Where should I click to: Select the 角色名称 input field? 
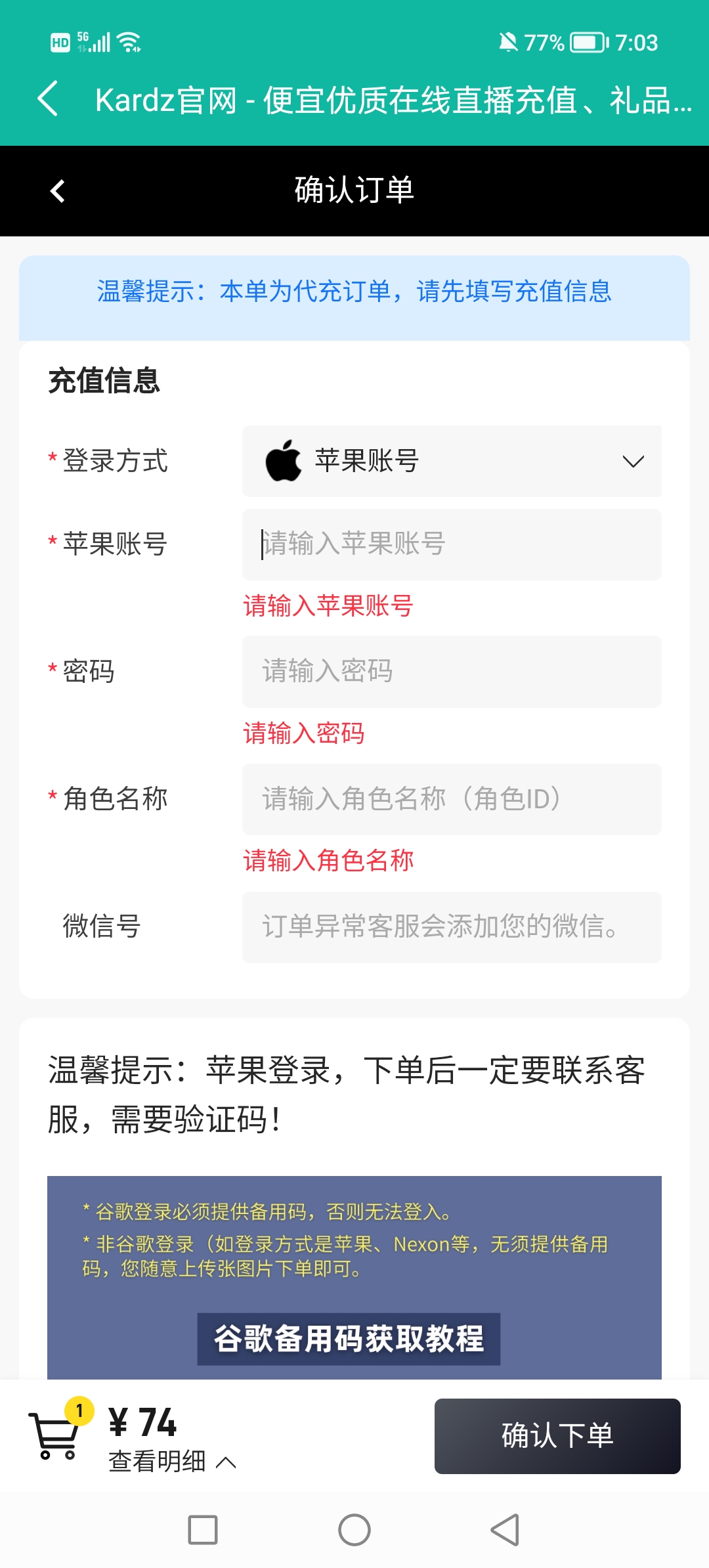(x=452, y=799)
